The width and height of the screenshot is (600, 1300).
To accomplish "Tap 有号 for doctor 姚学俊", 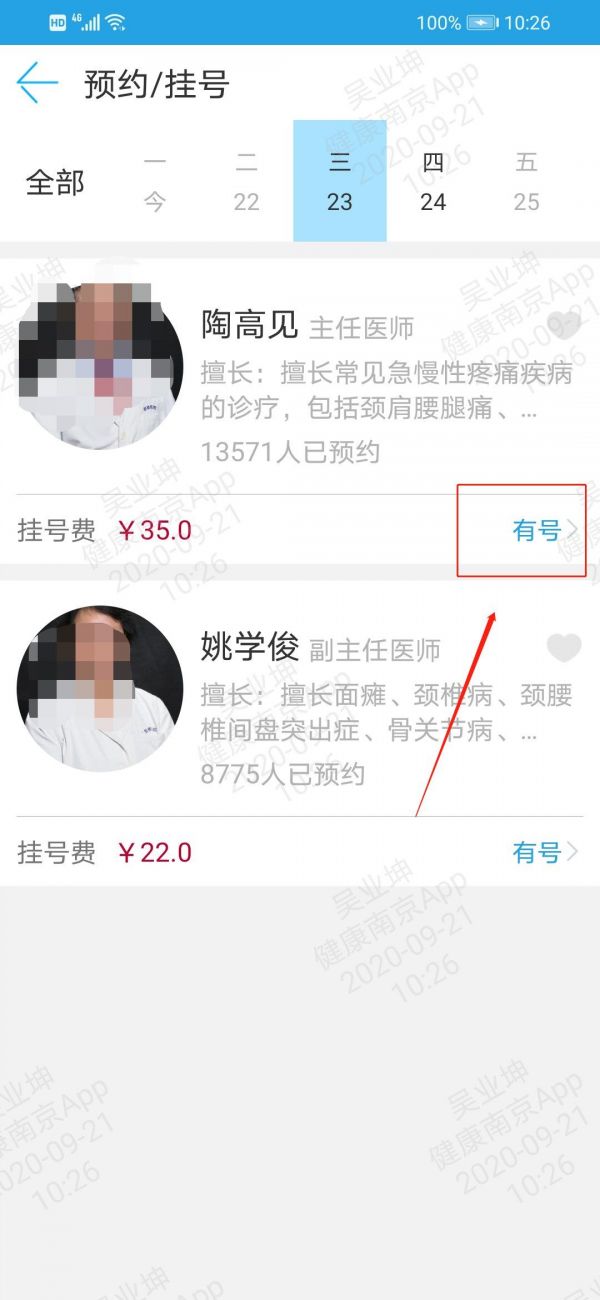I will [x=545, y=852].
